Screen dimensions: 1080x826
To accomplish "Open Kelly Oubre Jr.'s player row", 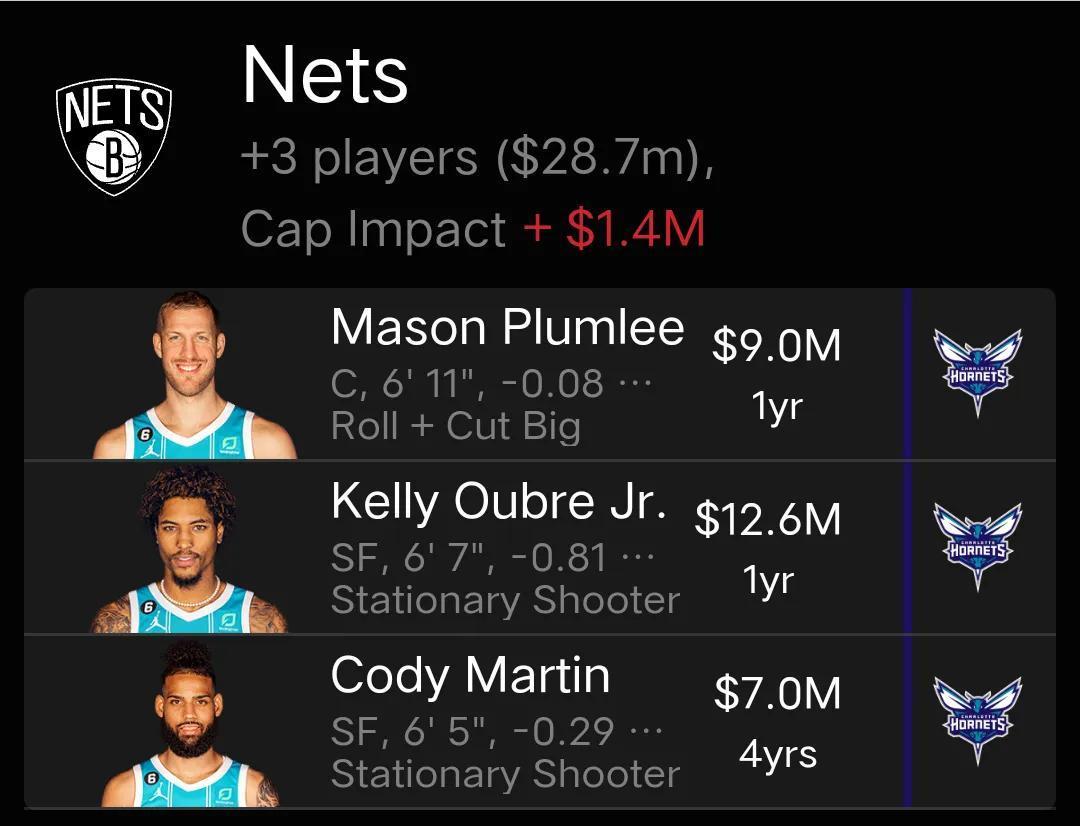I will coord(507,548).
